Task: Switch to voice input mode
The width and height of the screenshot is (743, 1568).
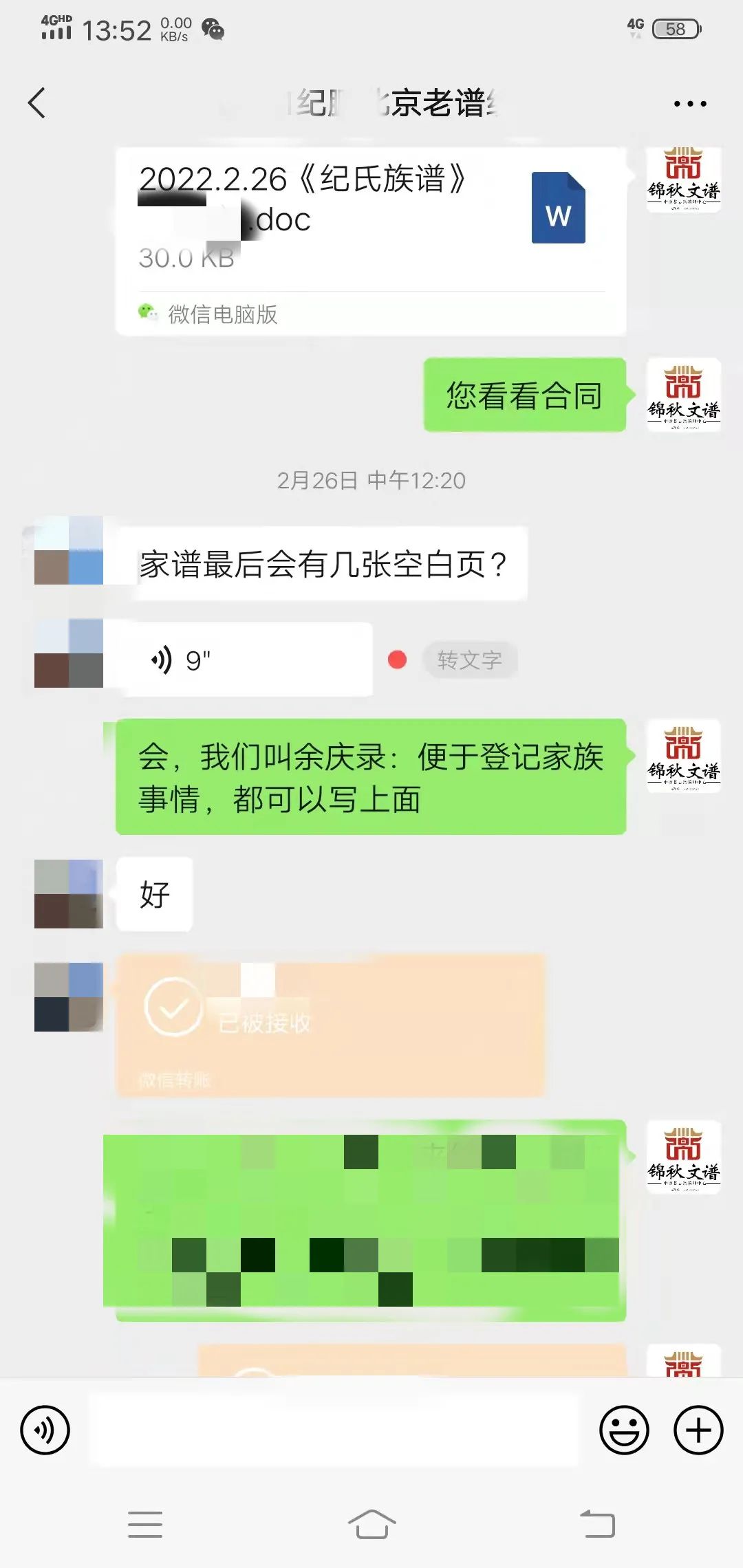Action: pos(45,1430)
